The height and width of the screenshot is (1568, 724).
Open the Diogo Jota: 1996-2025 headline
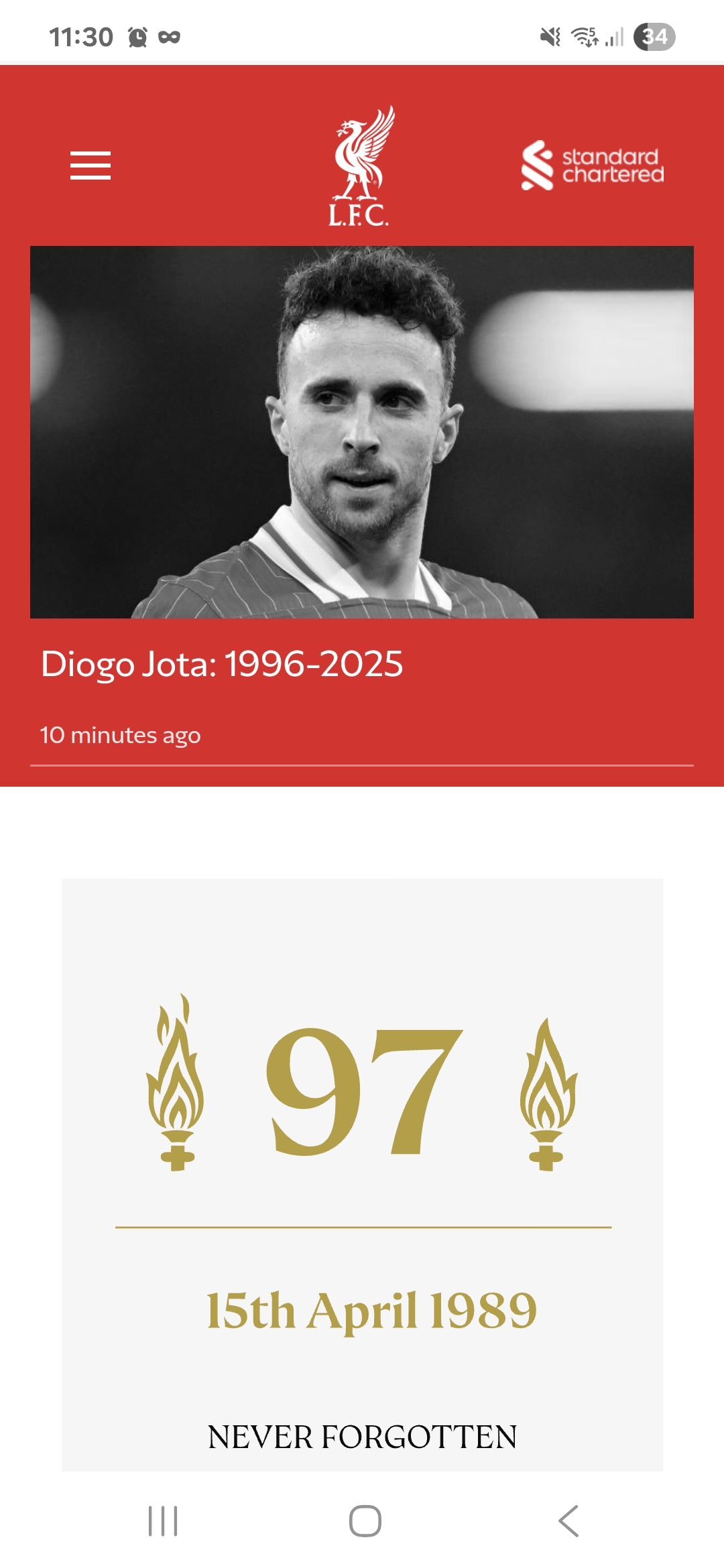[222, 664]
